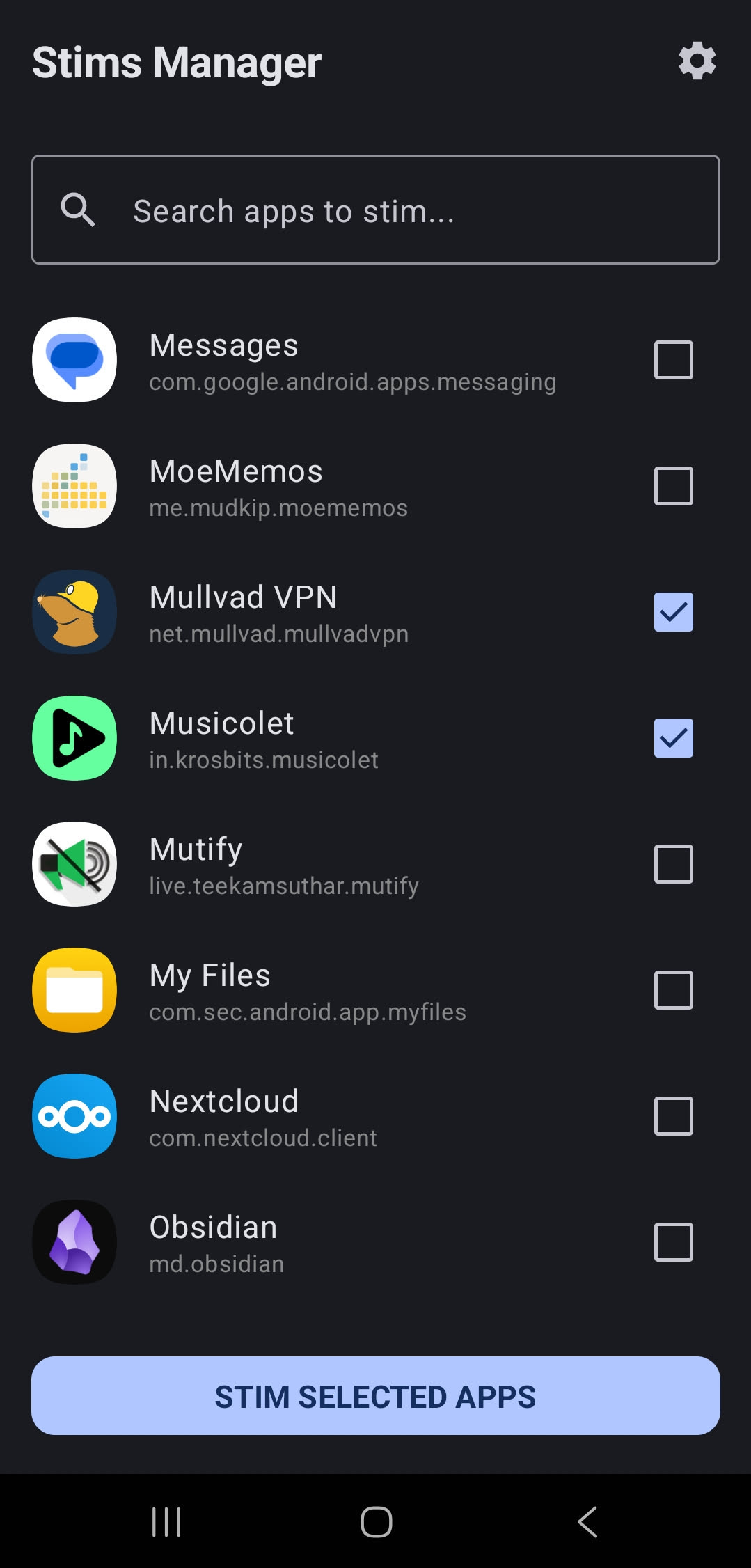The image size is (751, 1568).
Task: Uncheck the Musicolet checkbox
Action: coord(672,739)
